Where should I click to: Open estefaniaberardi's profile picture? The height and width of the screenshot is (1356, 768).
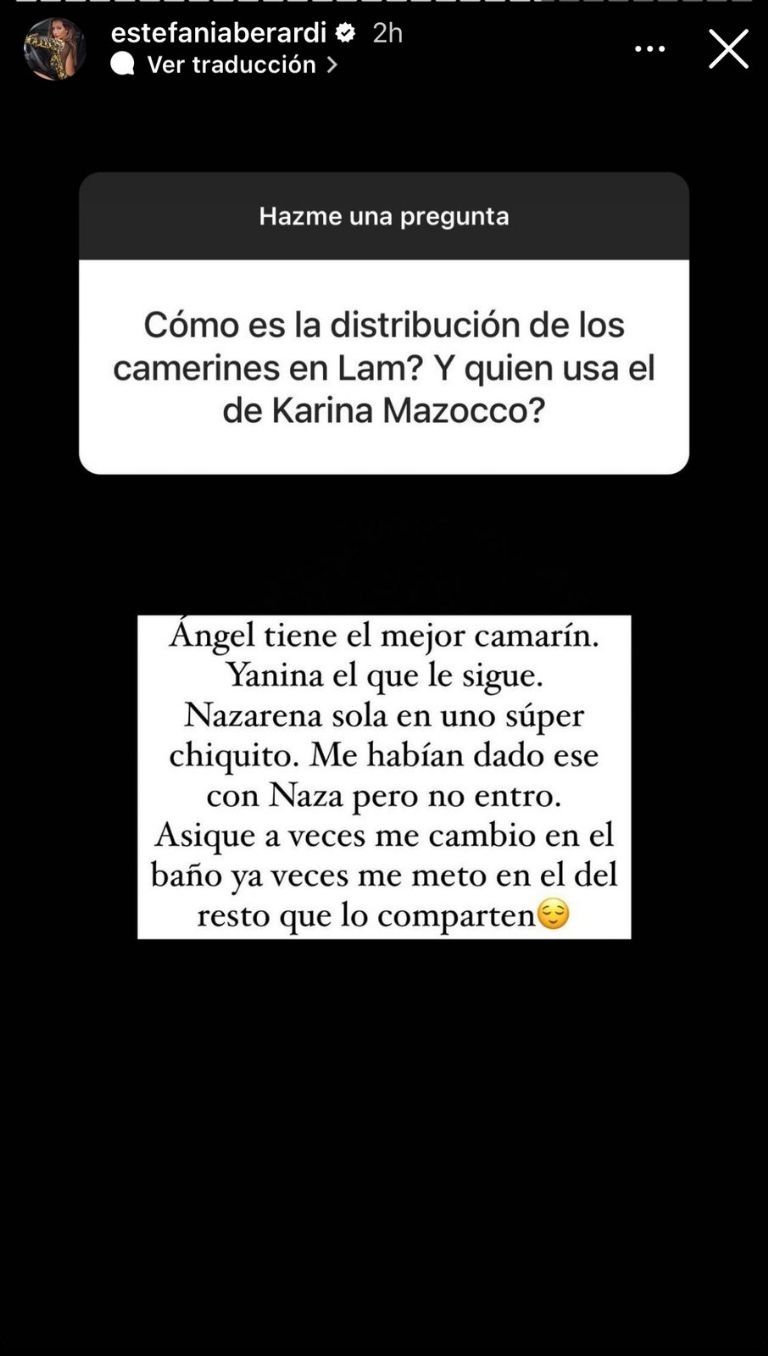tap(55, 48)
